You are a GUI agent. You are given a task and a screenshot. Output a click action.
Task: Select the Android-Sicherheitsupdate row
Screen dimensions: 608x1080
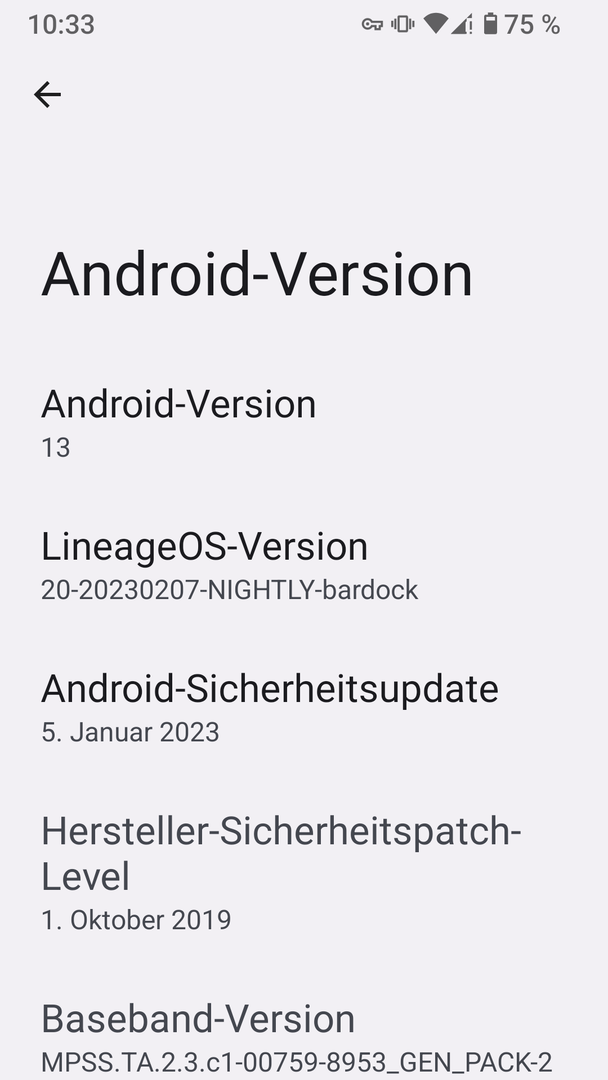pos(269,708)
